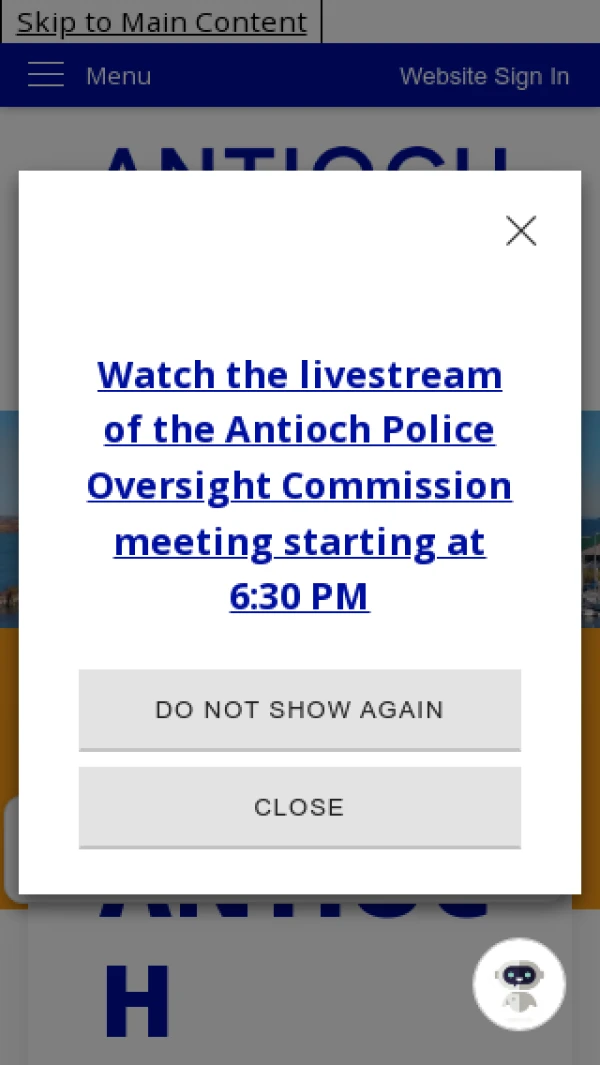Open the police oversight livestream link

point(299,485)
